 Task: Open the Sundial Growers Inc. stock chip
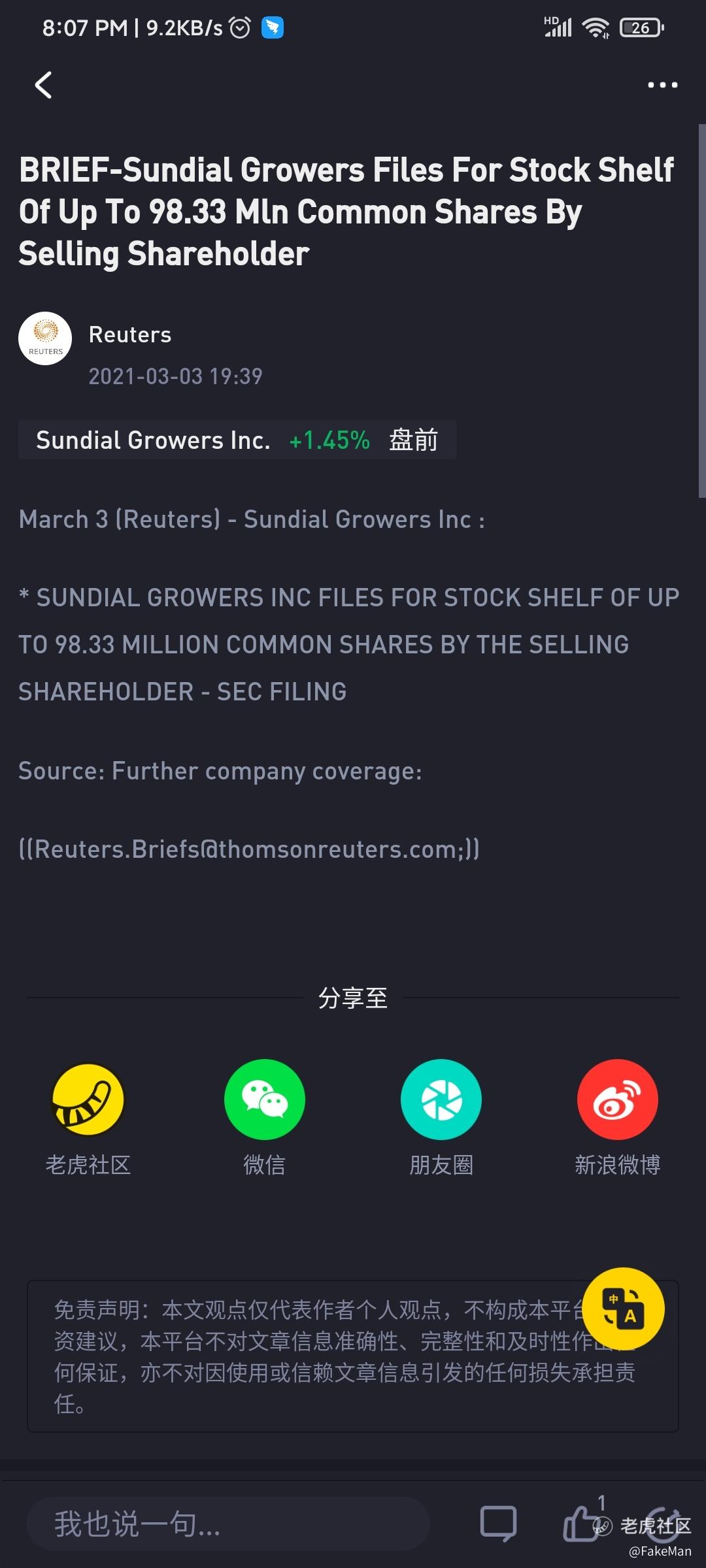click(237, 440)
